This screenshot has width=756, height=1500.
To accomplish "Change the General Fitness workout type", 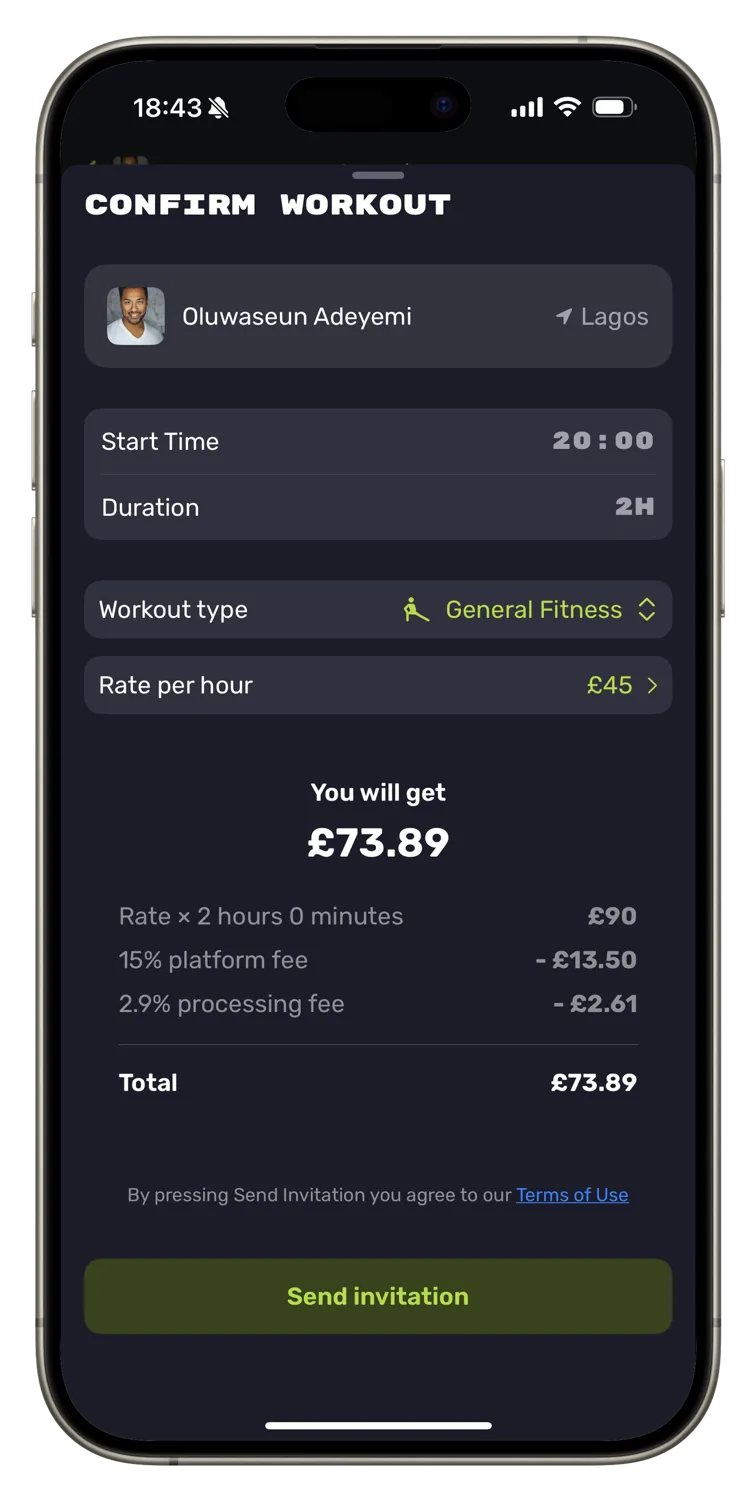I will click(x=533, y=610).
